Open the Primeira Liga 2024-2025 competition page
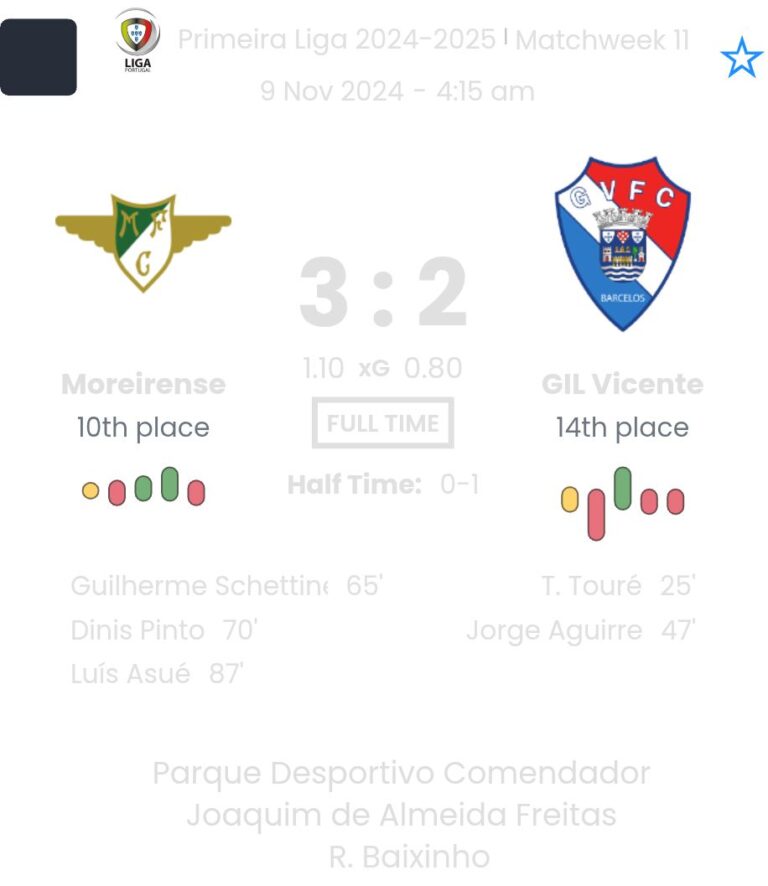Image resolution: width=768 pixels, height=886 pixels. coord(336,40)
